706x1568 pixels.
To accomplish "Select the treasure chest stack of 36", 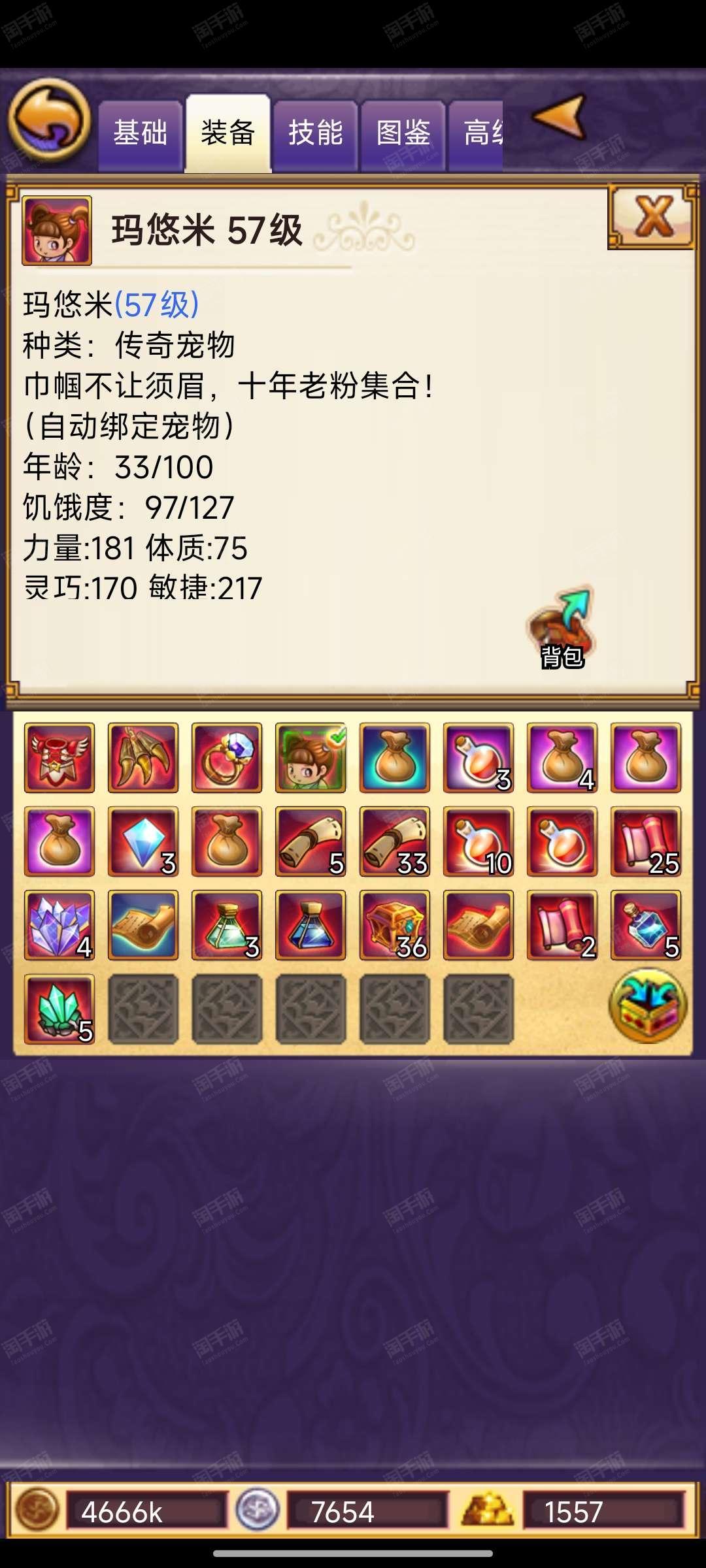I will coord(395,925).
